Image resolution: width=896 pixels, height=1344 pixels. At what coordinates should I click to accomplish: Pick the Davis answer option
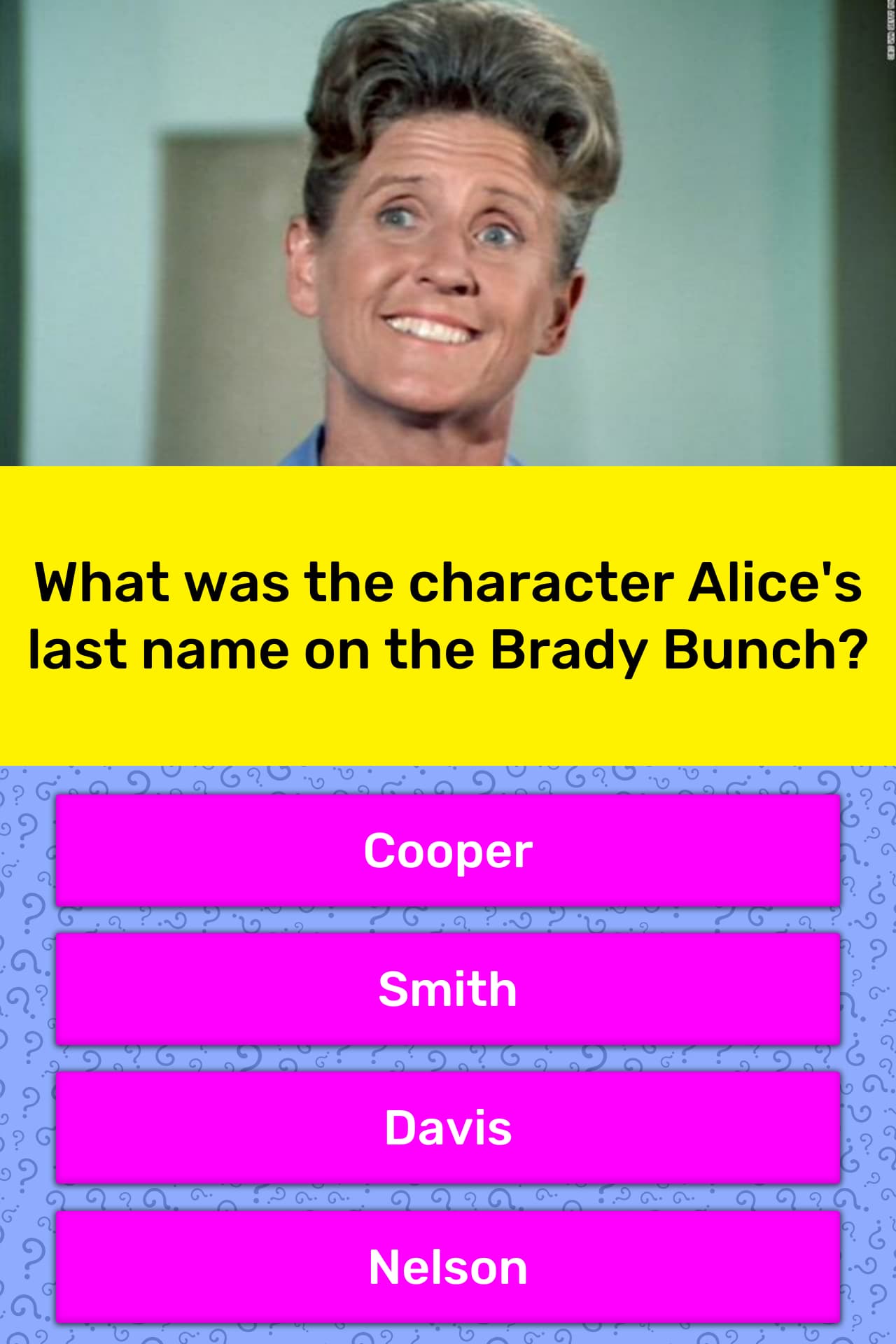448,1128
